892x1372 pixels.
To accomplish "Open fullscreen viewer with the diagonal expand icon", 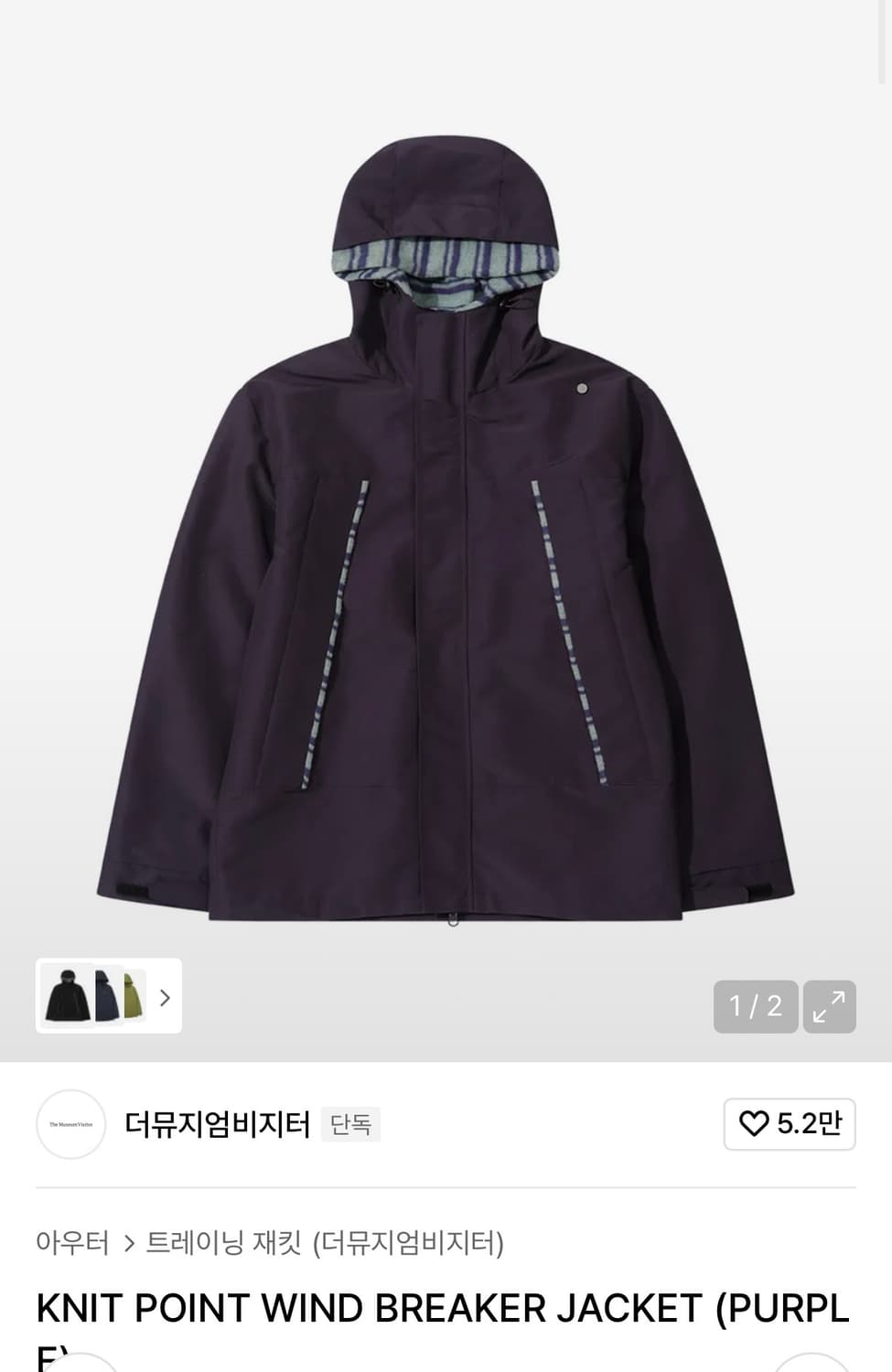I will (x=829, y=1006).
